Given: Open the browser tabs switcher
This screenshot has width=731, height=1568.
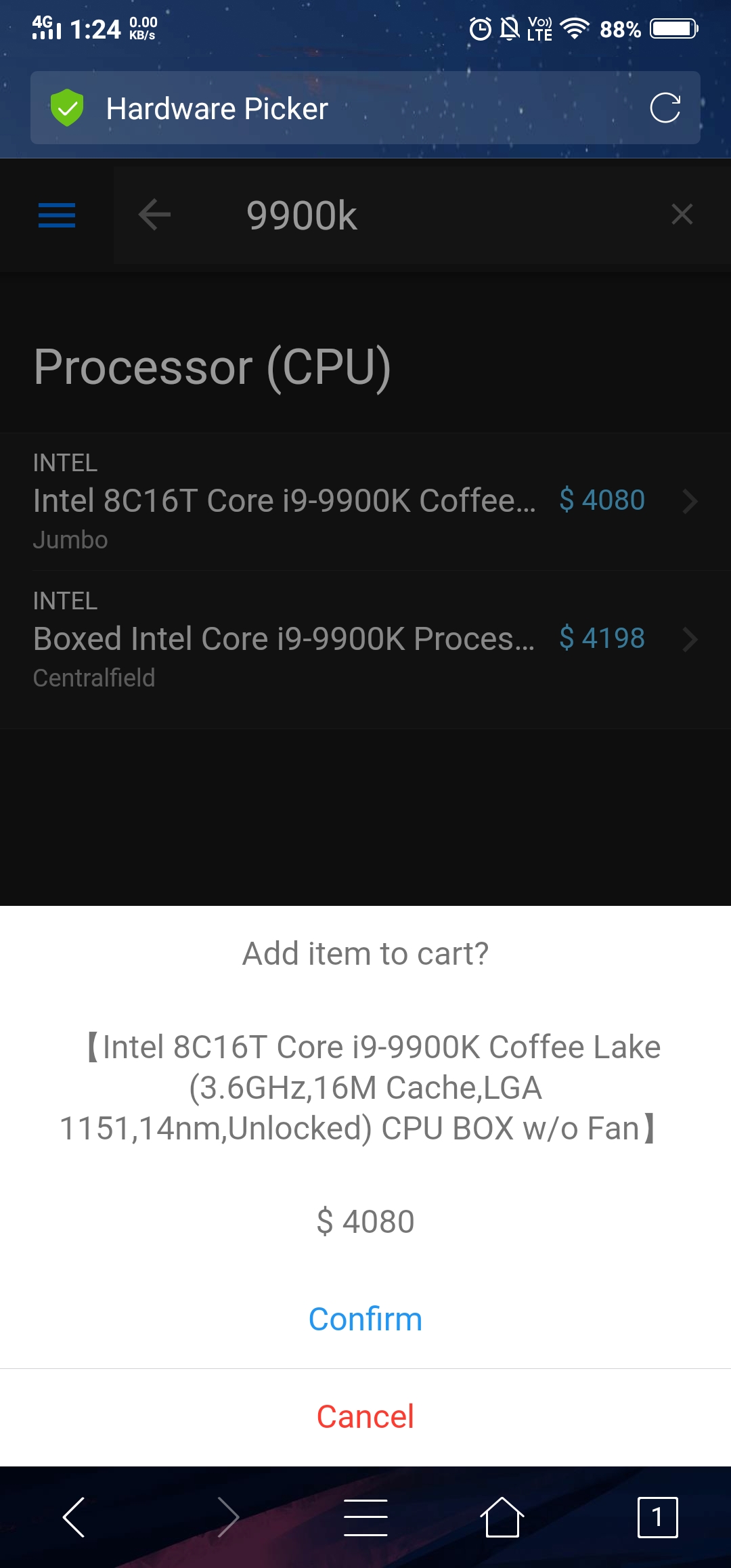Looking at the screenshot, I should [x=657, y=1517].
